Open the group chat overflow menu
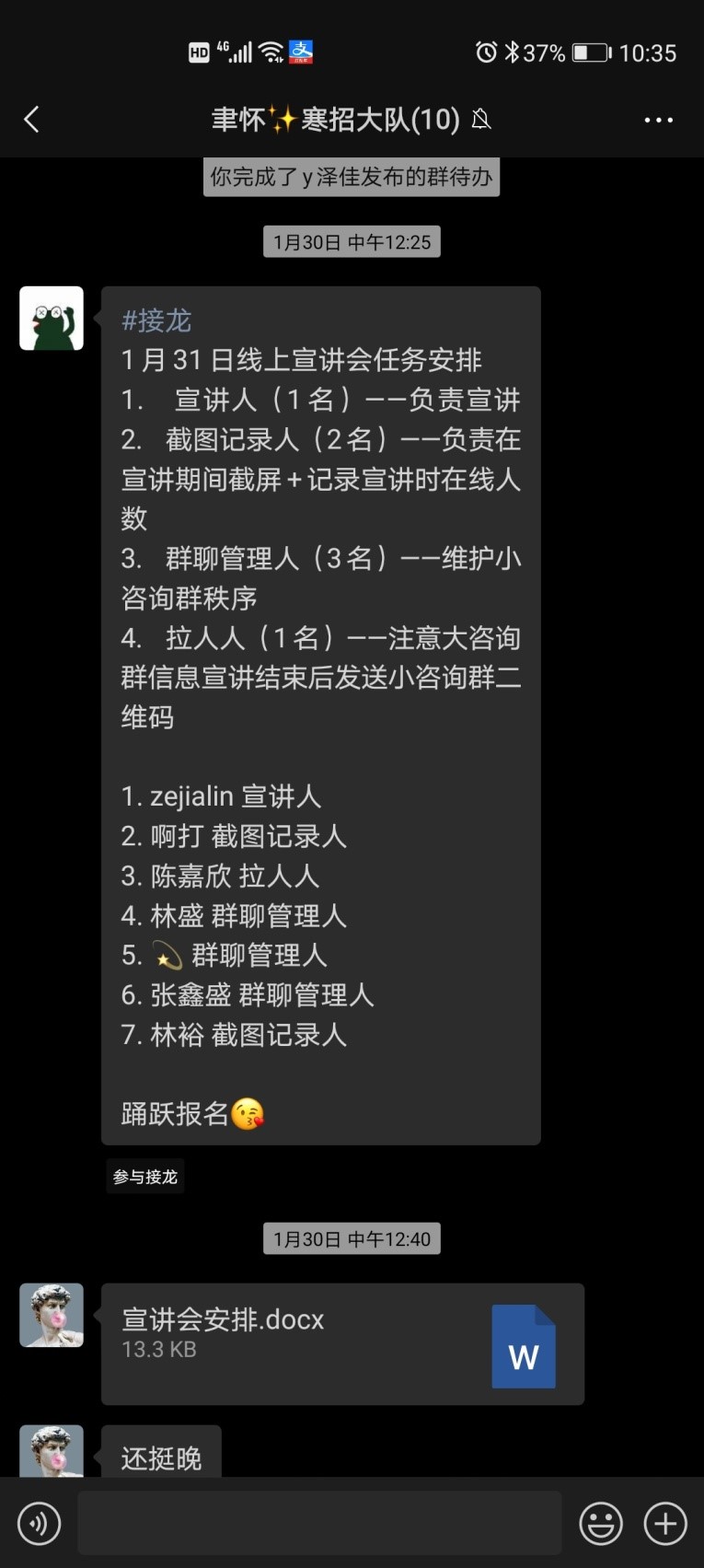The height and width of the screenshot is (1568, 704). 658,120
